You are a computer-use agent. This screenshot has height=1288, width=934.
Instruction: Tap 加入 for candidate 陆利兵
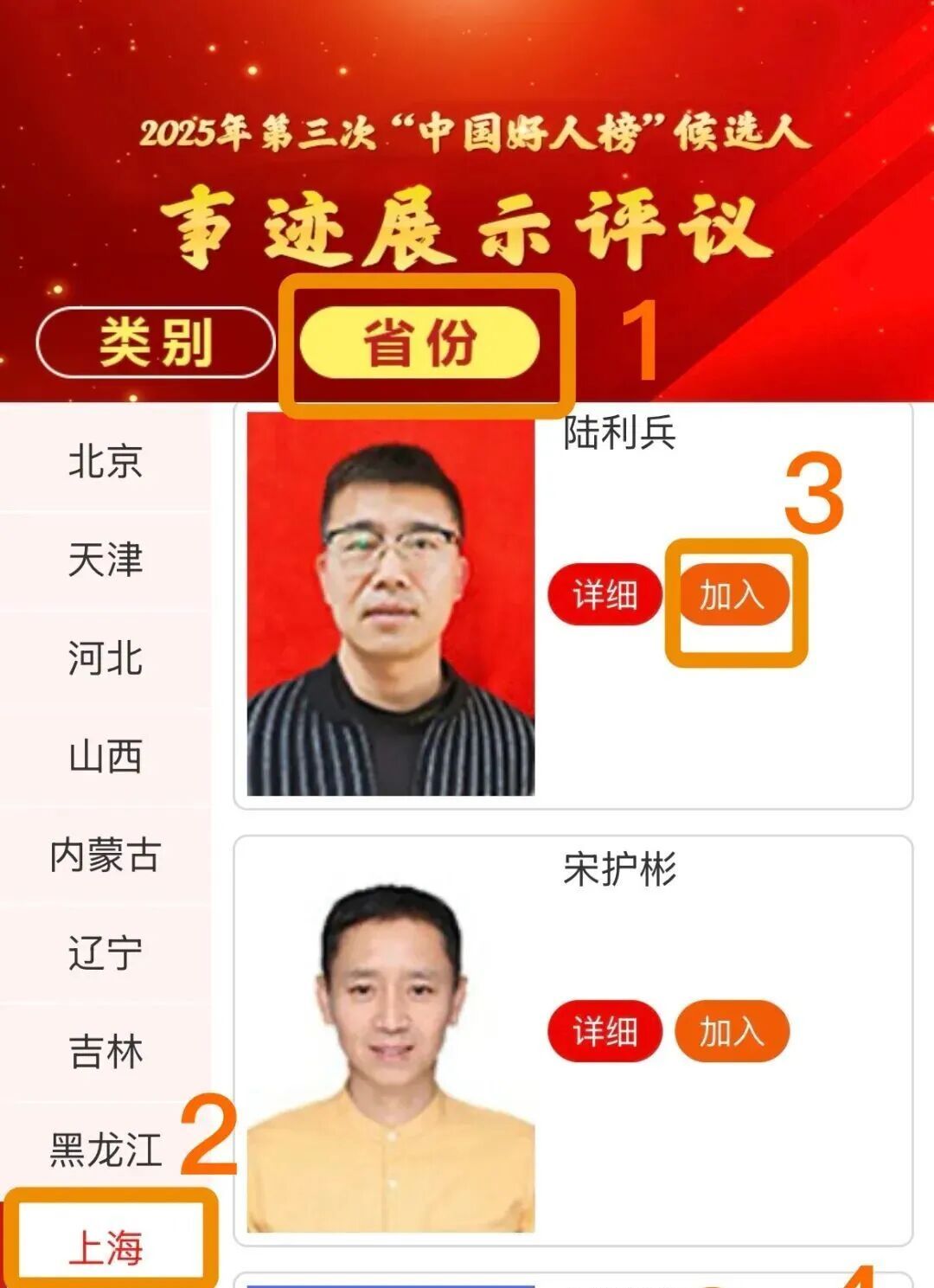[732, 595]
